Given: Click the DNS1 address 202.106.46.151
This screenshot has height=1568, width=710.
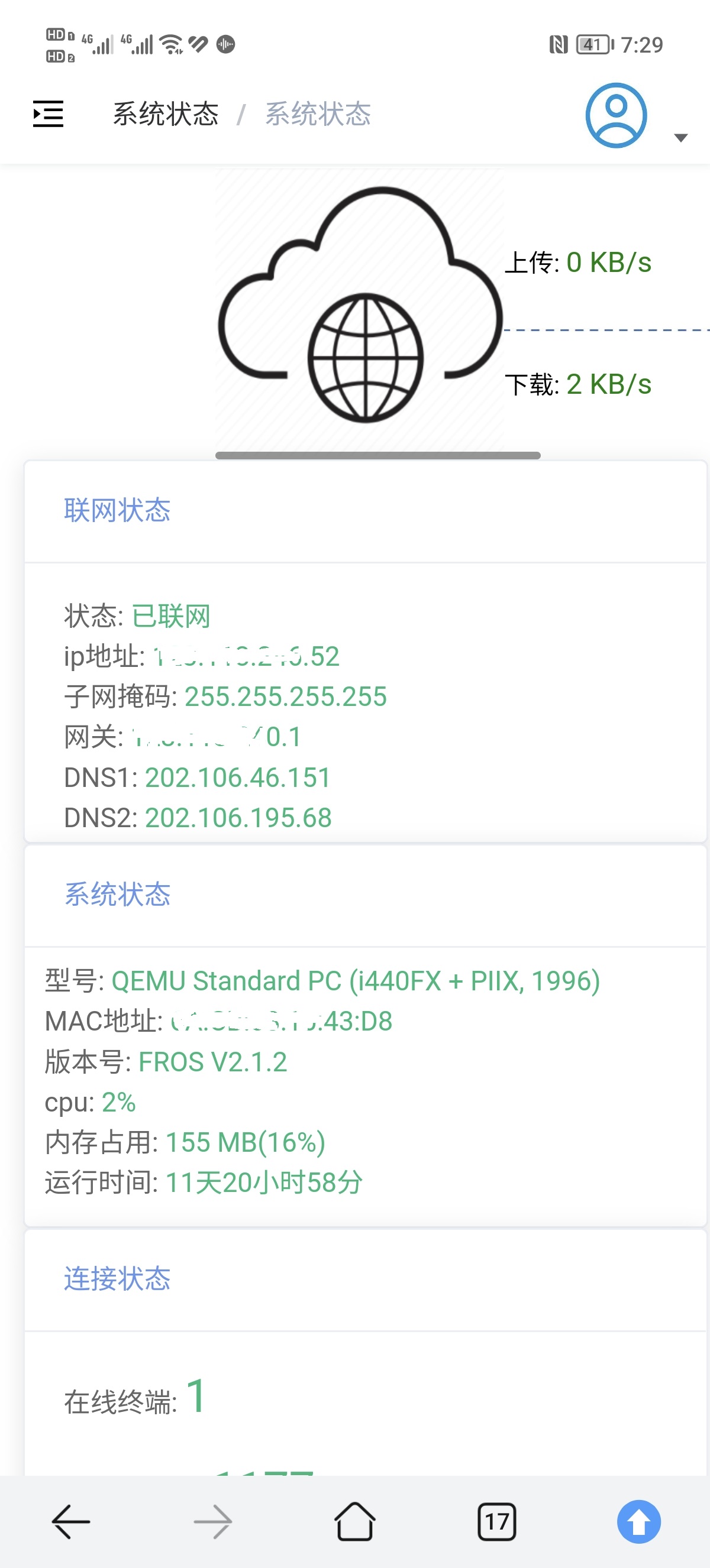Looking at the screenshot, I should tap(237, 777).
